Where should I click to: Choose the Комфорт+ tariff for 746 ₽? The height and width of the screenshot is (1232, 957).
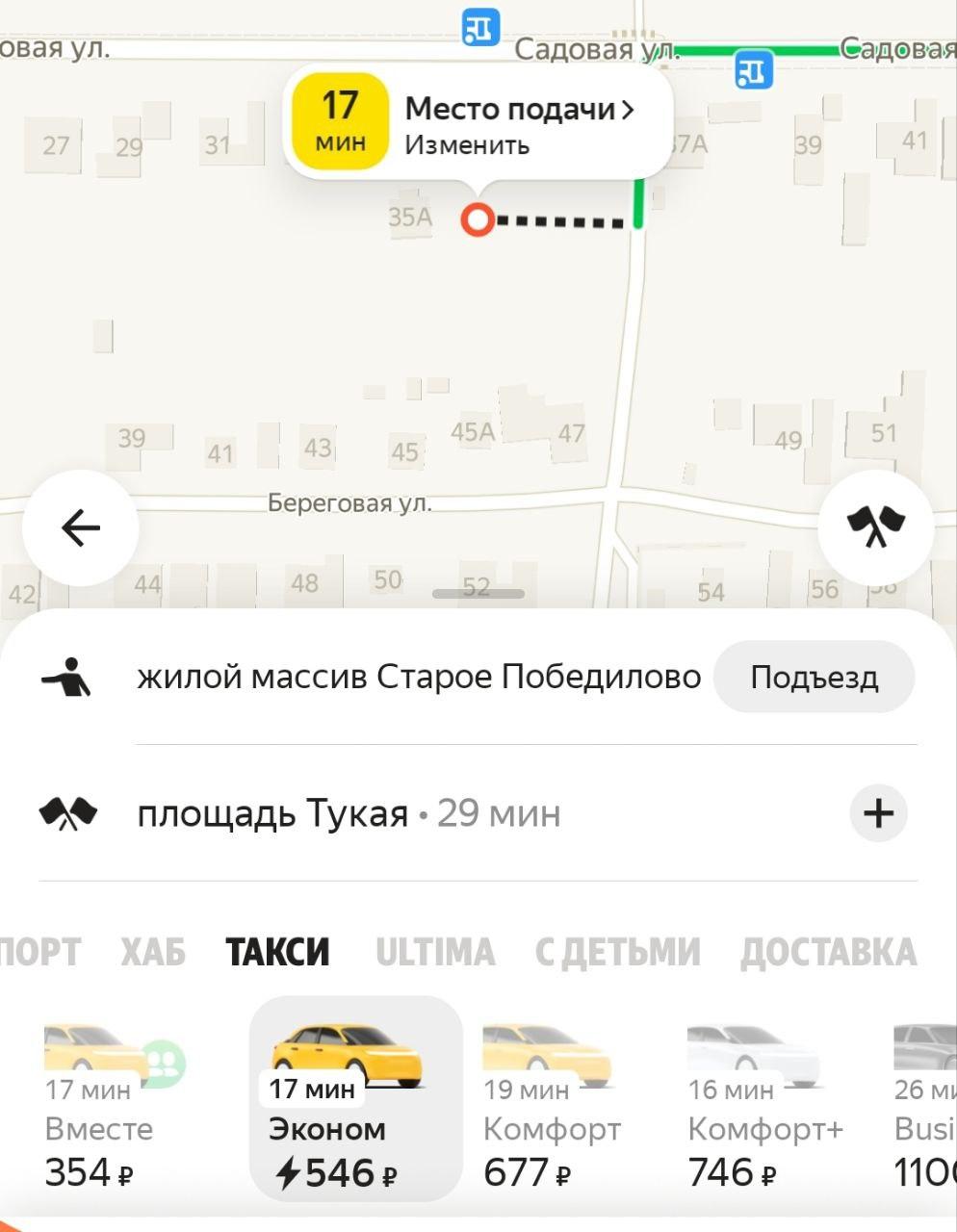point(764,1107)
